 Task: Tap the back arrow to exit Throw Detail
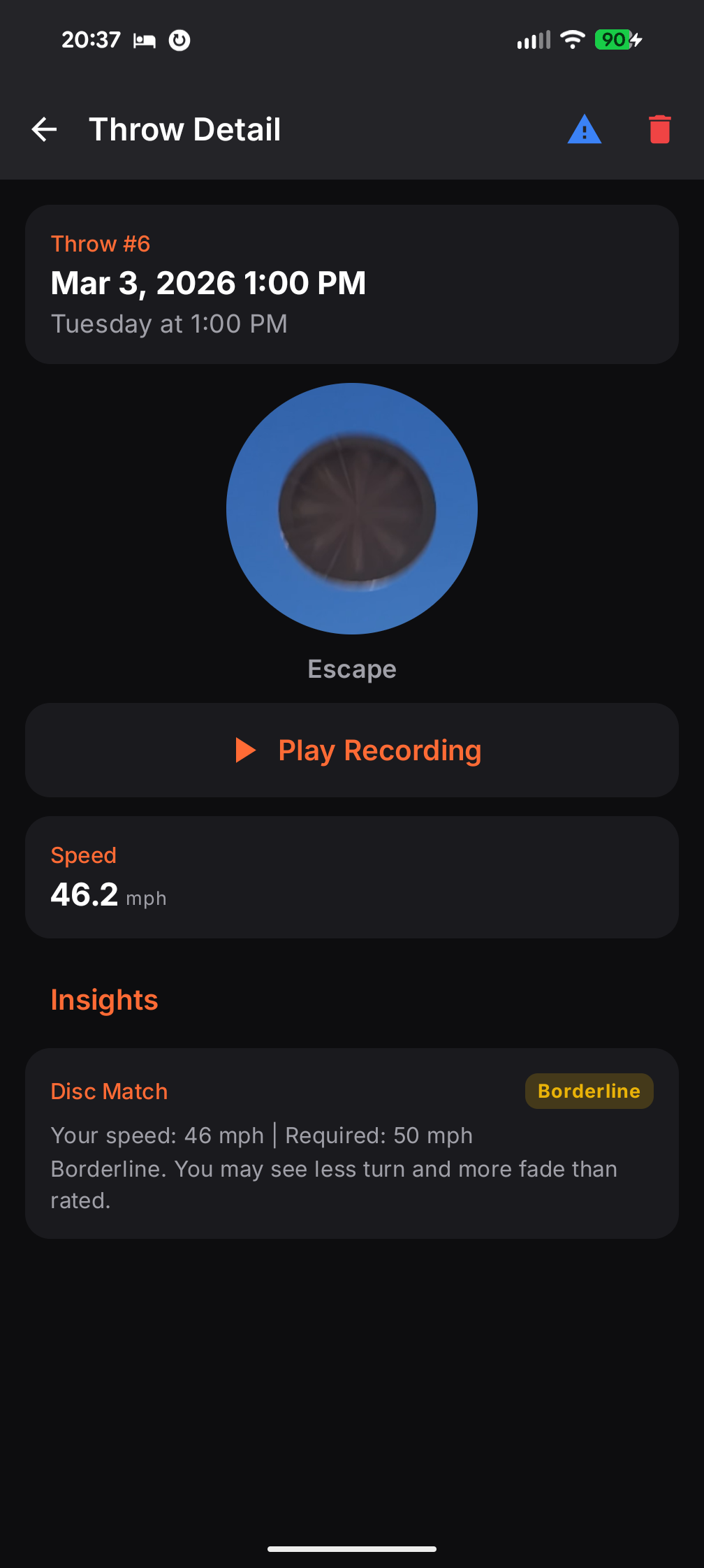pos(44,129)
